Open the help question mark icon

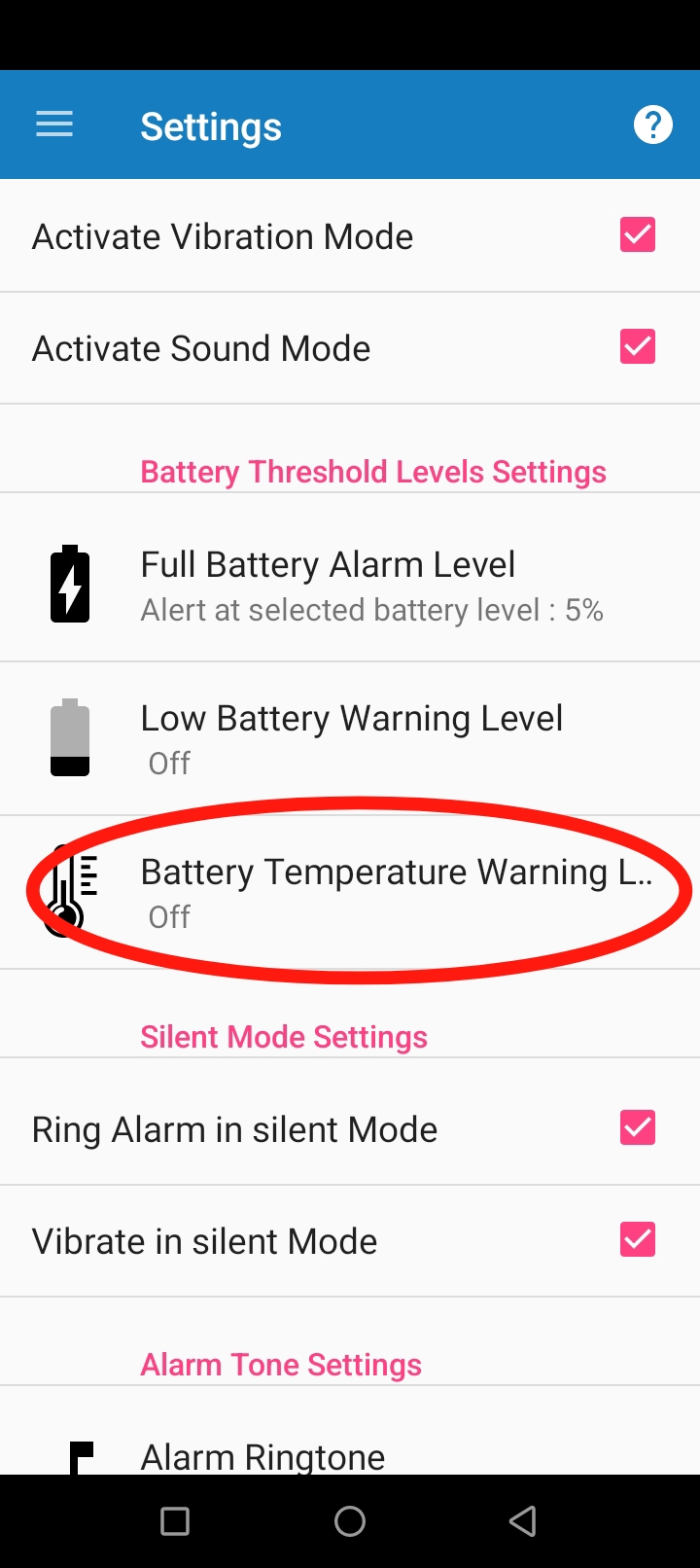(x=652, y=125)
